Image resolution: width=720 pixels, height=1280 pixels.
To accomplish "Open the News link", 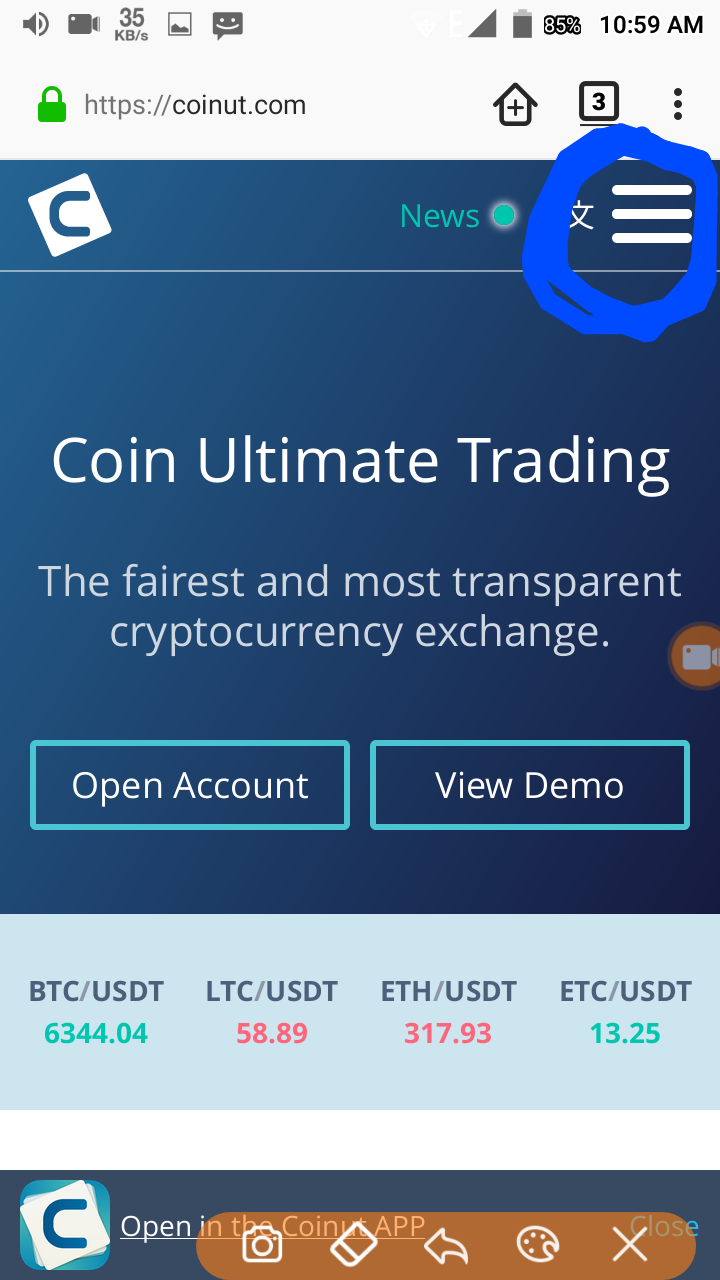I will (x=440, y=216).
